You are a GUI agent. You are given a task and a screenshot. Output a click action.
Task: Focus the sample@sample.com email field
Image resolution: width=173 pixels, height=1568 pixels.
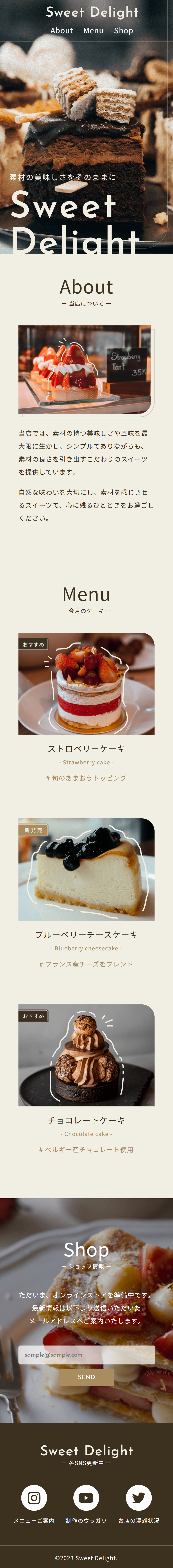pyautogui.click(x=86, y=1354)
